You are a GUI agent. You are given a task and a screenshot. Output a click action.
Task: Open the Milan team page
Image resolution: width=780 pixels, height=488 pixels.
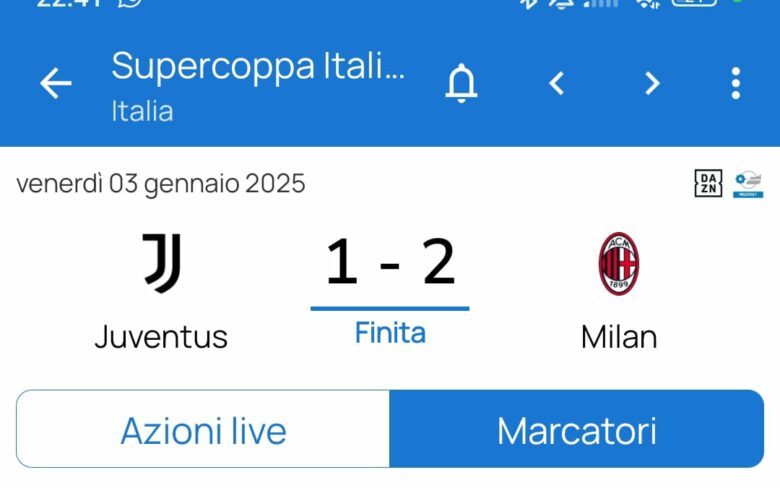click(x=619, y=290)
